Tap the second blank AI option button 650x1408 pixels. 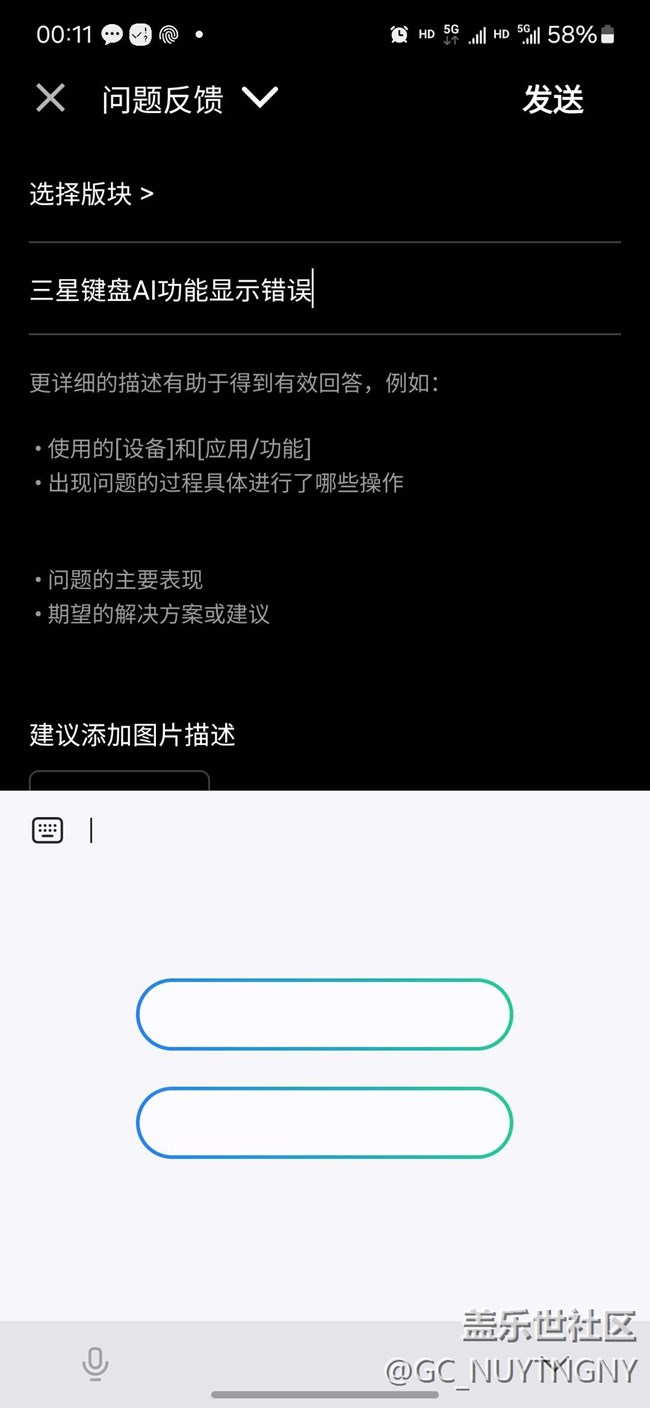325,1123
